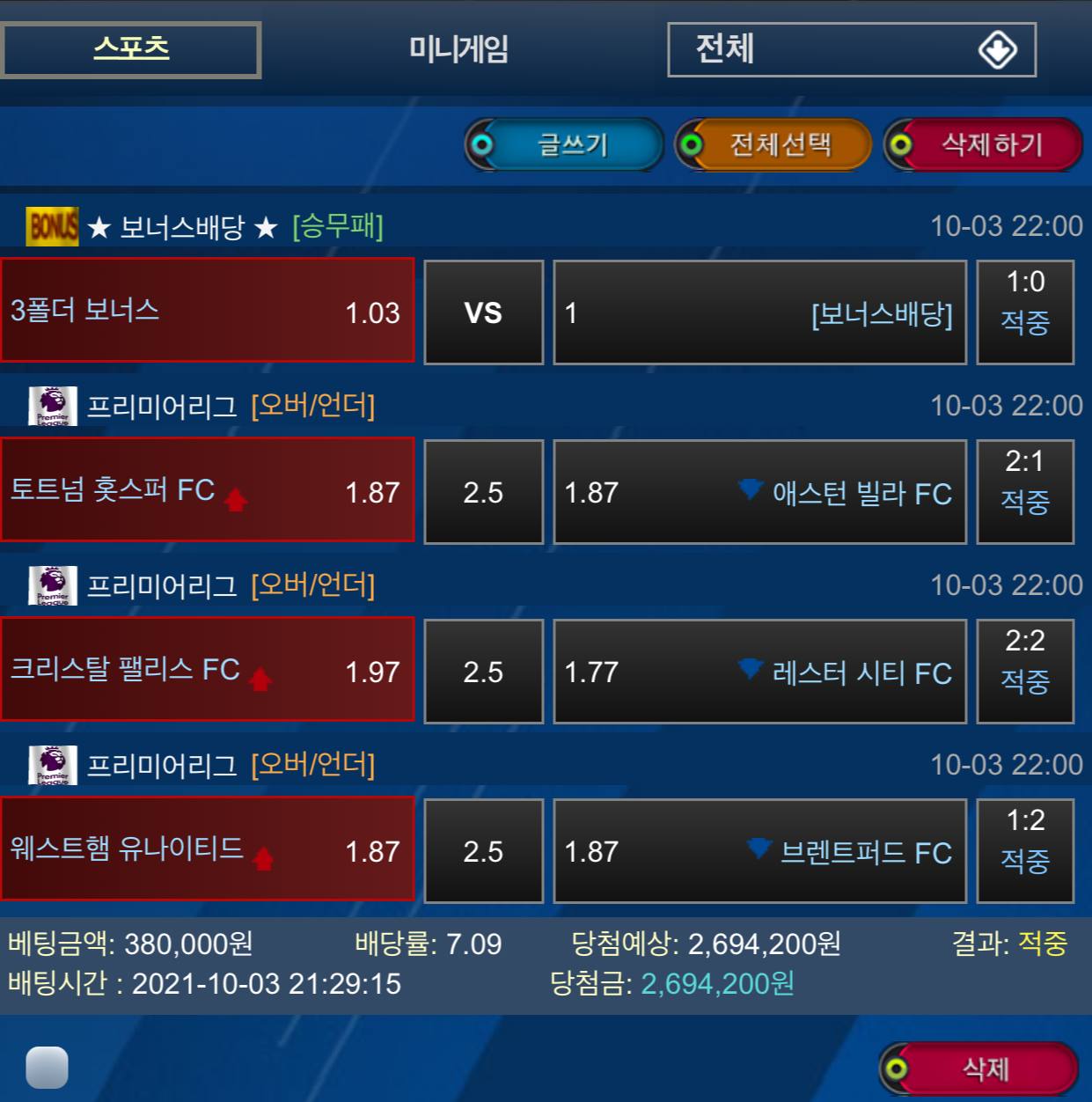Tap the 글쓰기 button

565,144
